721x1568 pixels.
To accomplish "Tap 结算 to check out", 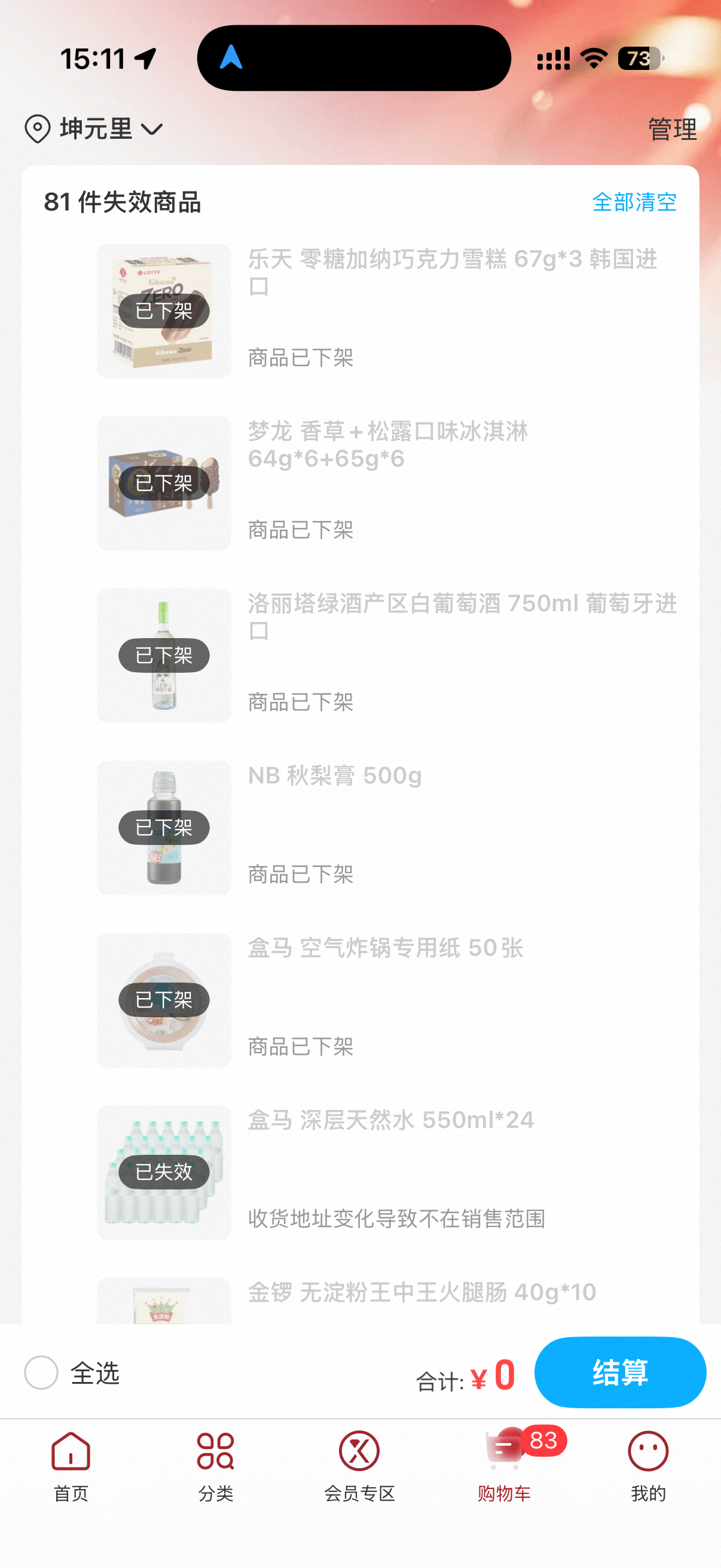I will 619,1372.
